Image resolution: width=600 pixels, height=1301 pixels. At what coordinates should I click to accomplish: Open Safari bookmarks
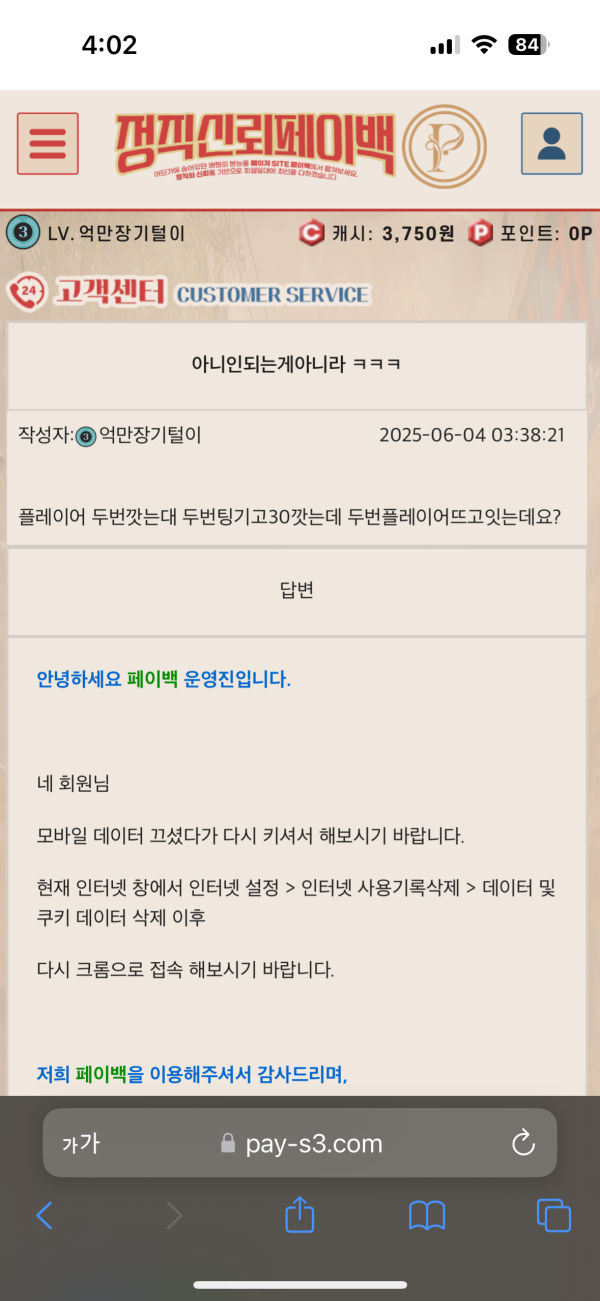[427, 1215]
